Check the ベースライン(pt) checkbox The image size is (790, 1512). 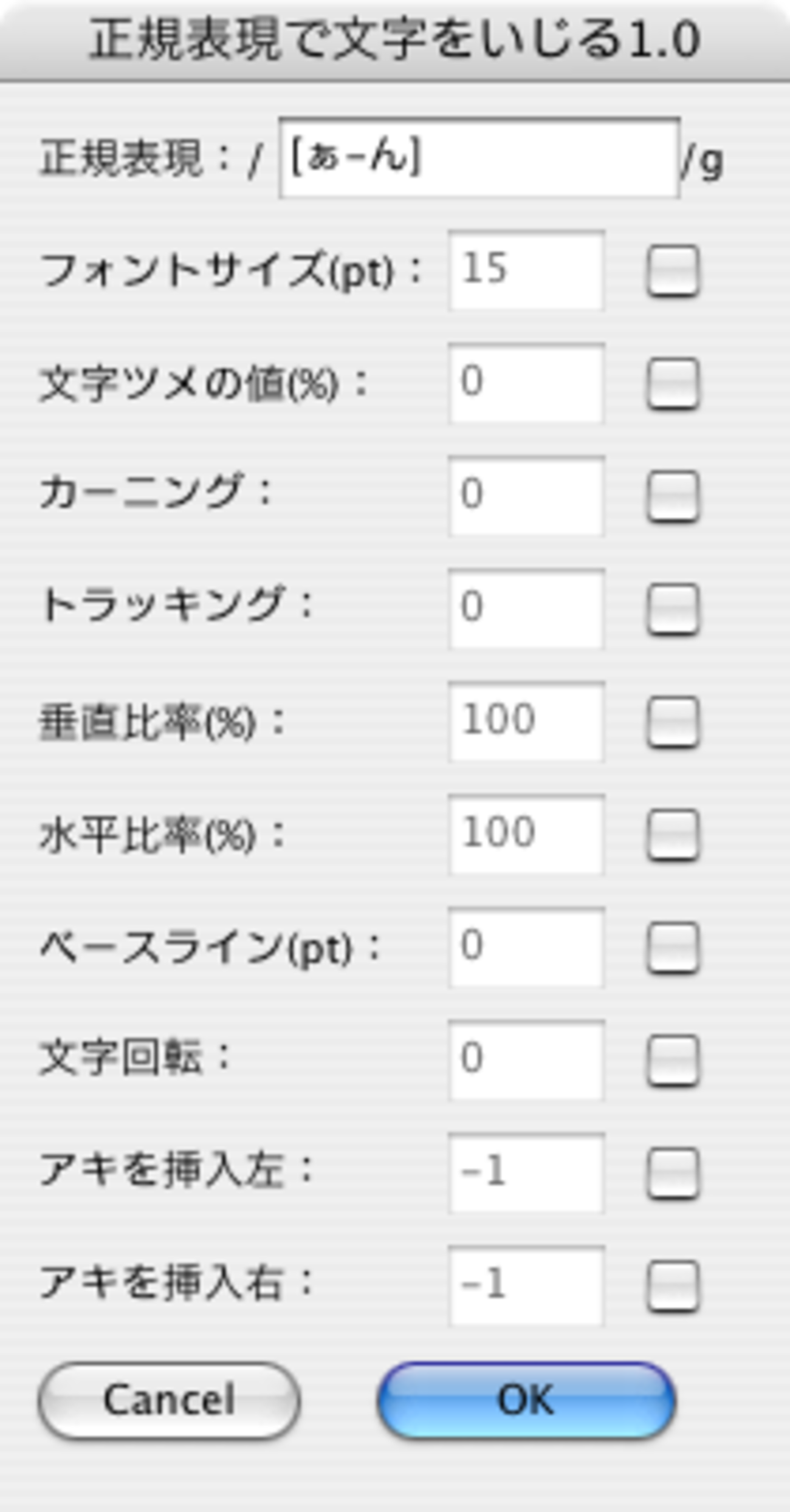(x=672, y=948)
